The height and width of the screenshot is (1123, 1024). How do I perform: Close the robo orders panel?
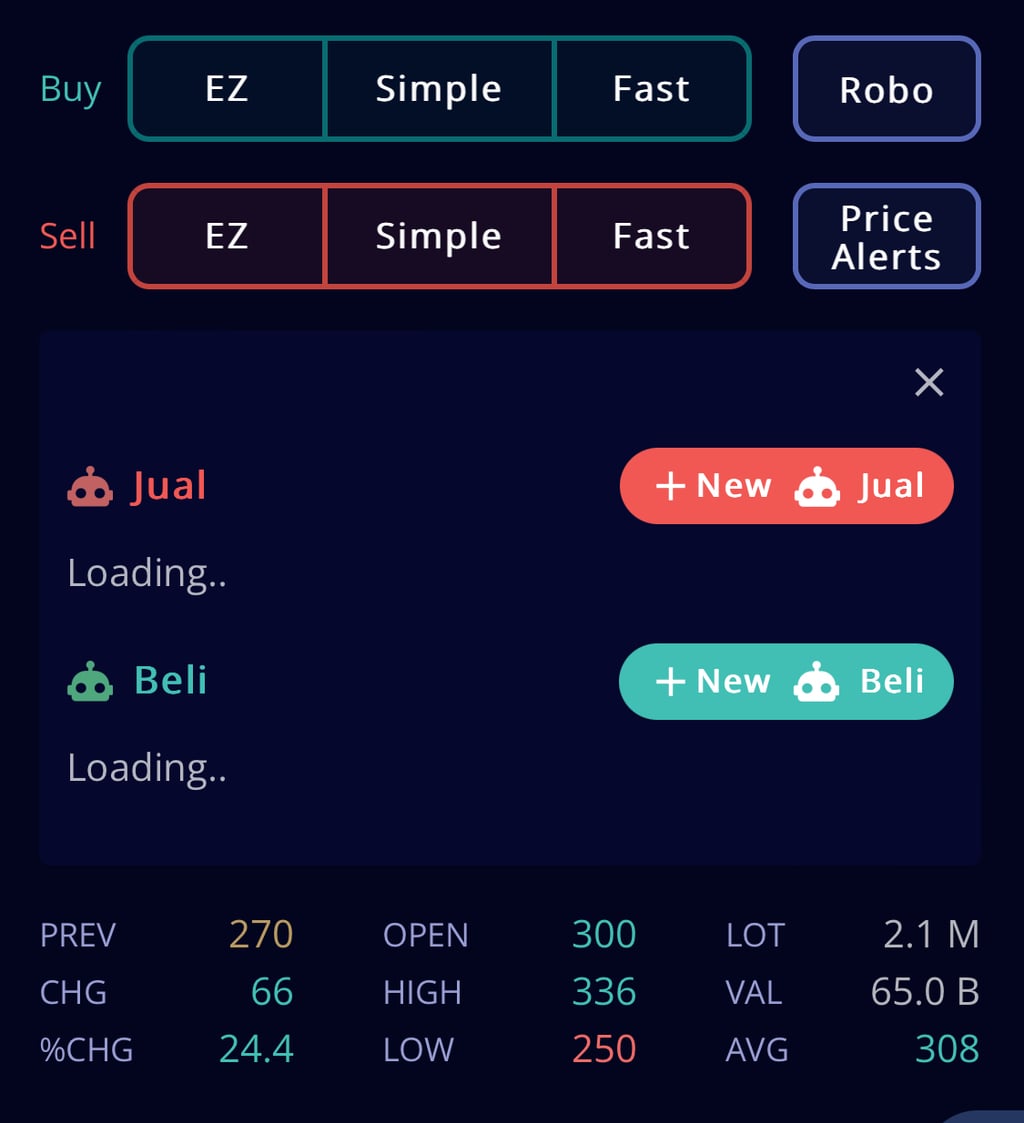[x=929, y=382]
